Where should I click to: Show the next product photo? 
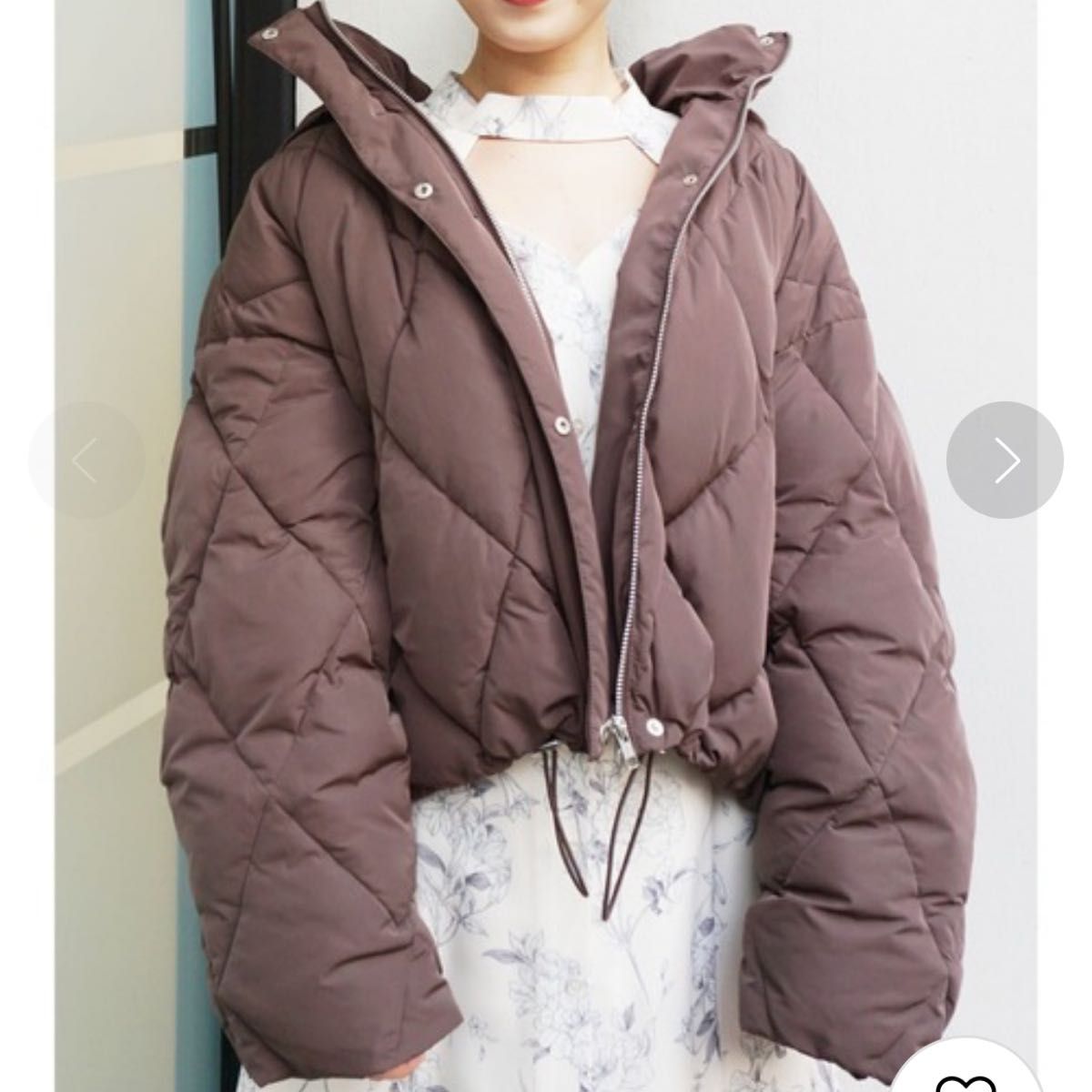1005,460
